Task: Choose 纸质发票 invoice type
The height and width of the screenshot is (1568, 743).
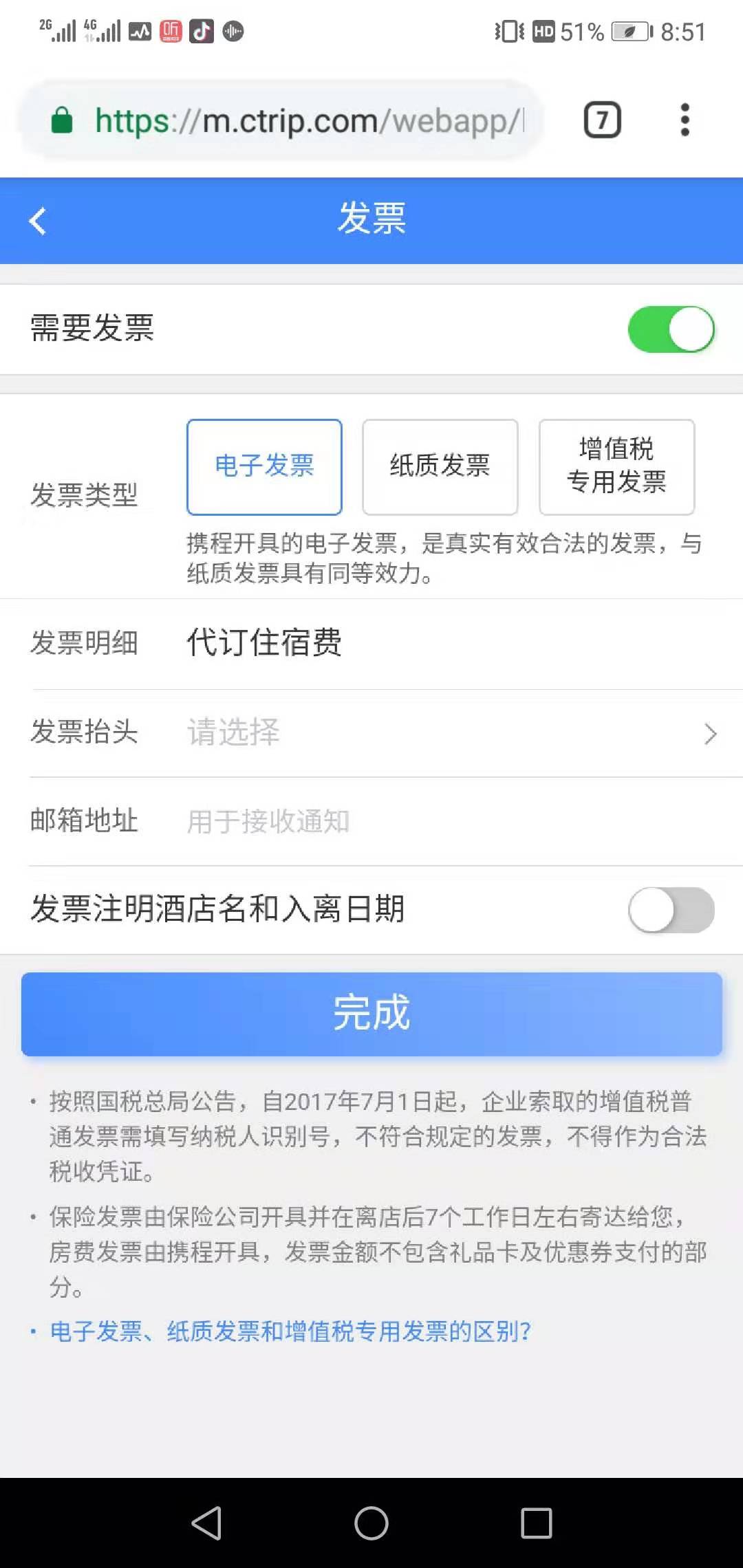Action: pyautogui.click(x=440, y=467)
